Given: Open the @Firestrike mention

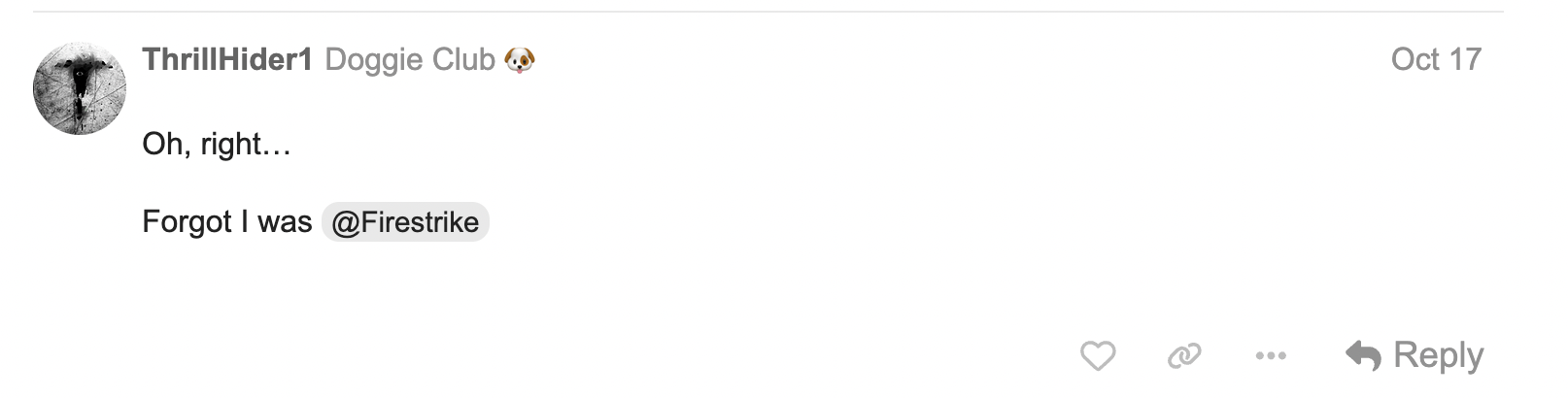Looking at the screenshot, I should pyautogui.click(x=405, y=222).
